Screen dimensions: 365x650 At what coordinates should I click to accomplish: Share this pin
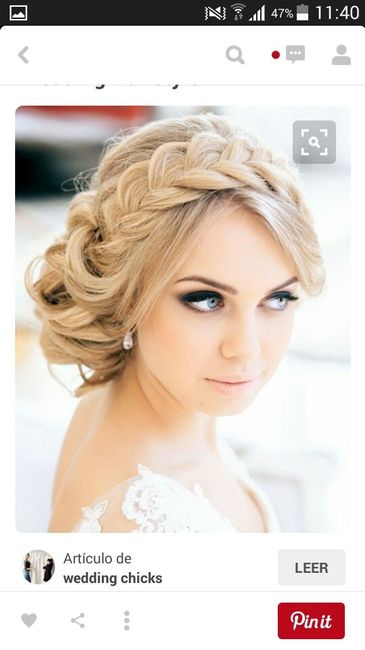click(x=78, y=621)
